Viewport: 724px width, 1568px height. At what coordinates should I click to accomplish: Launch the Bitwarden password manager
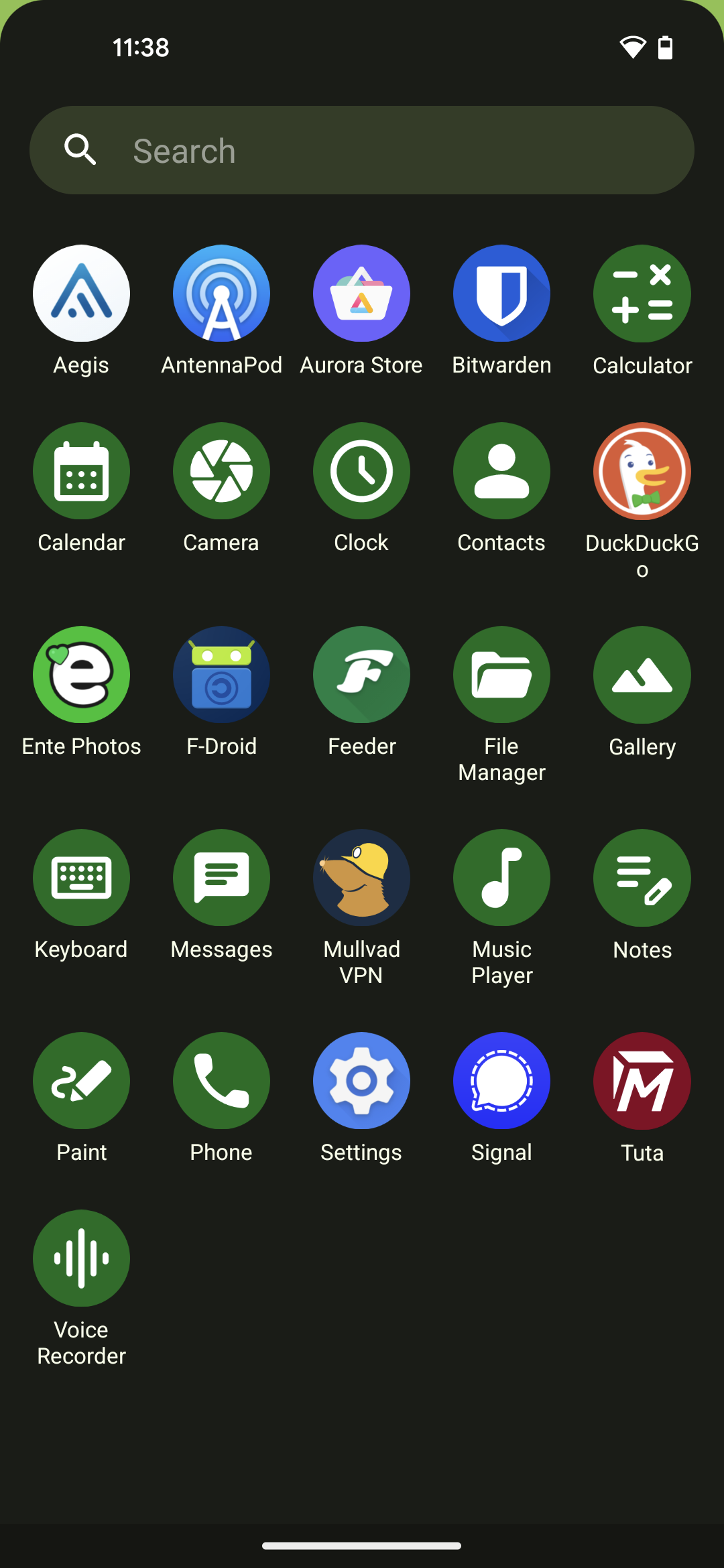[x=501, y=293]
